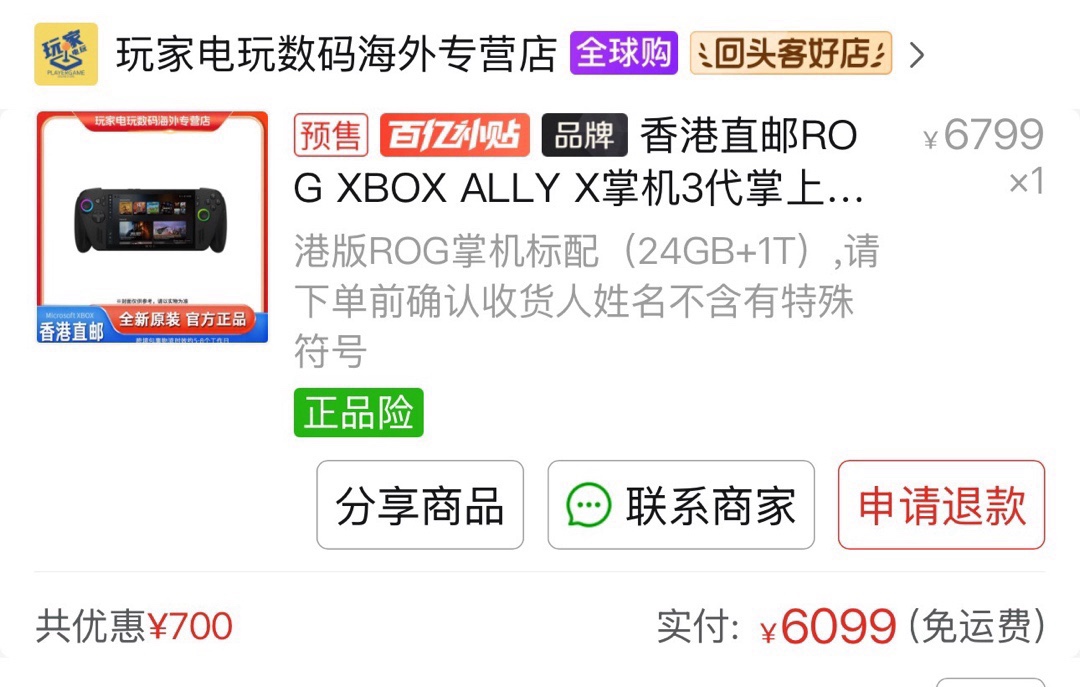Tap the 分享商品 button
Screen dimensions: 1080x687
point(420,505)
